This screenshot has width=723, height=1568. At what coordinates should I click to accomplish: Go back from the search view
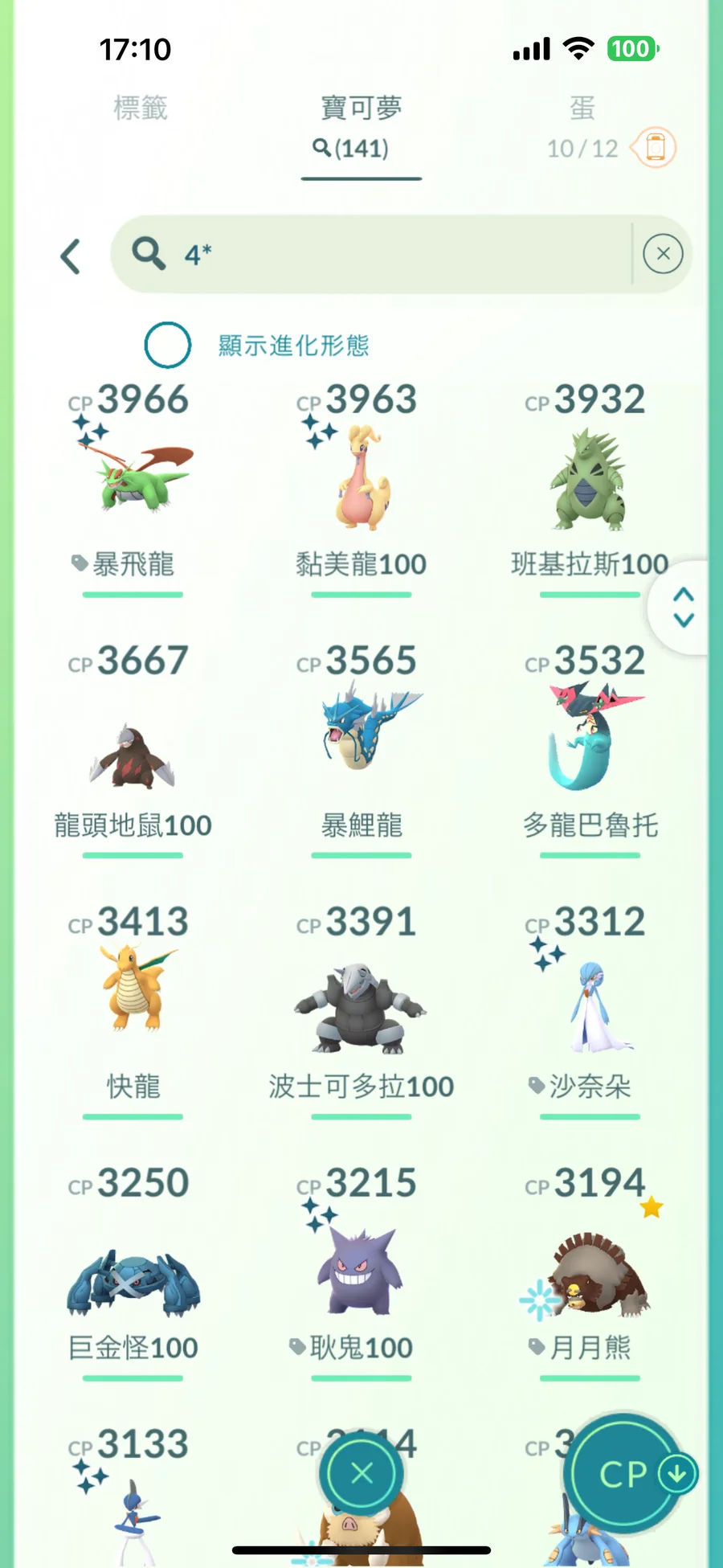tap(71, 256)
